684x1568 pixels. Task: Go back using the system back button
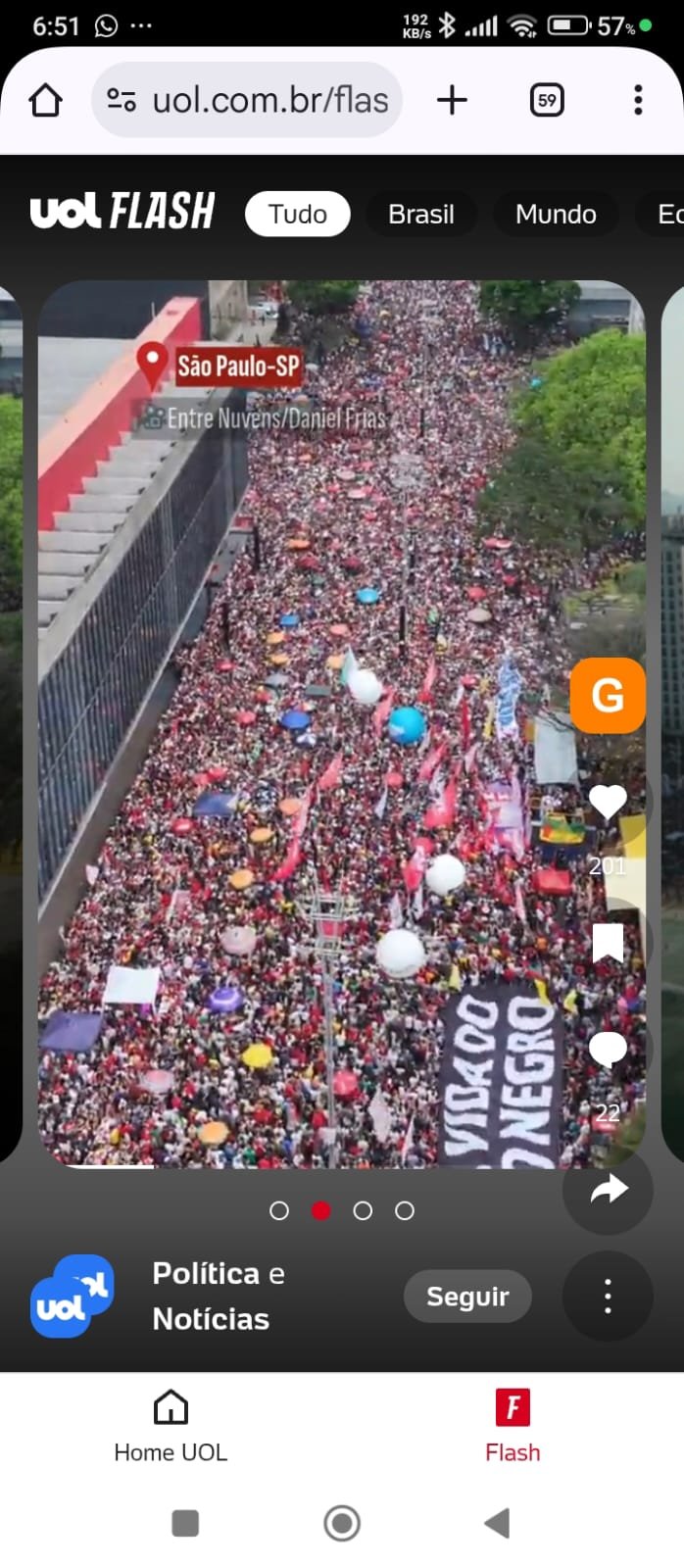click(498, 1523)
